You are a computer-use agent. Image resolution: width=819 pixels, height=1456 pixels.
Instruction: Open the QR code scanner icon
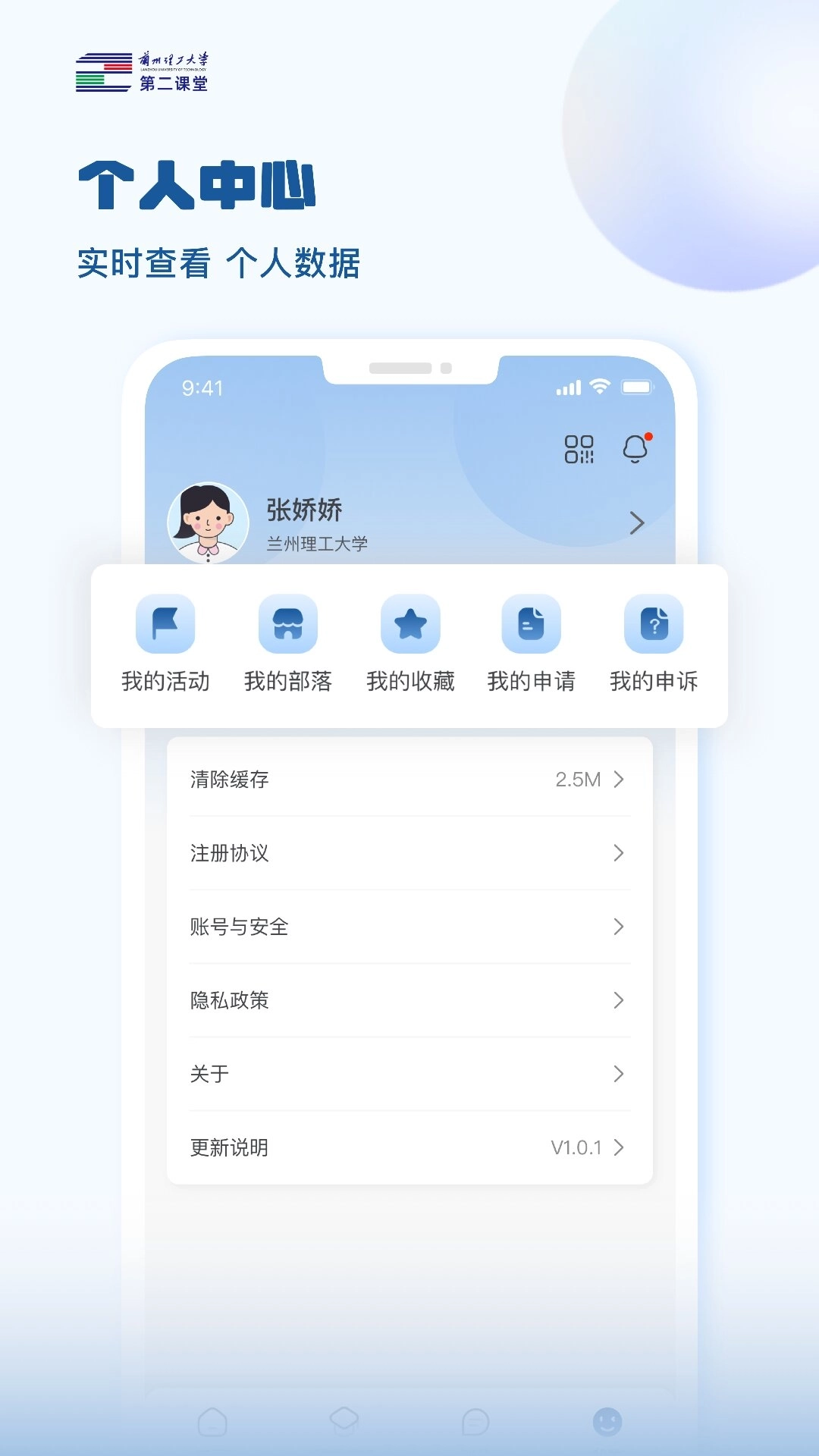click(x=580, y=449)
